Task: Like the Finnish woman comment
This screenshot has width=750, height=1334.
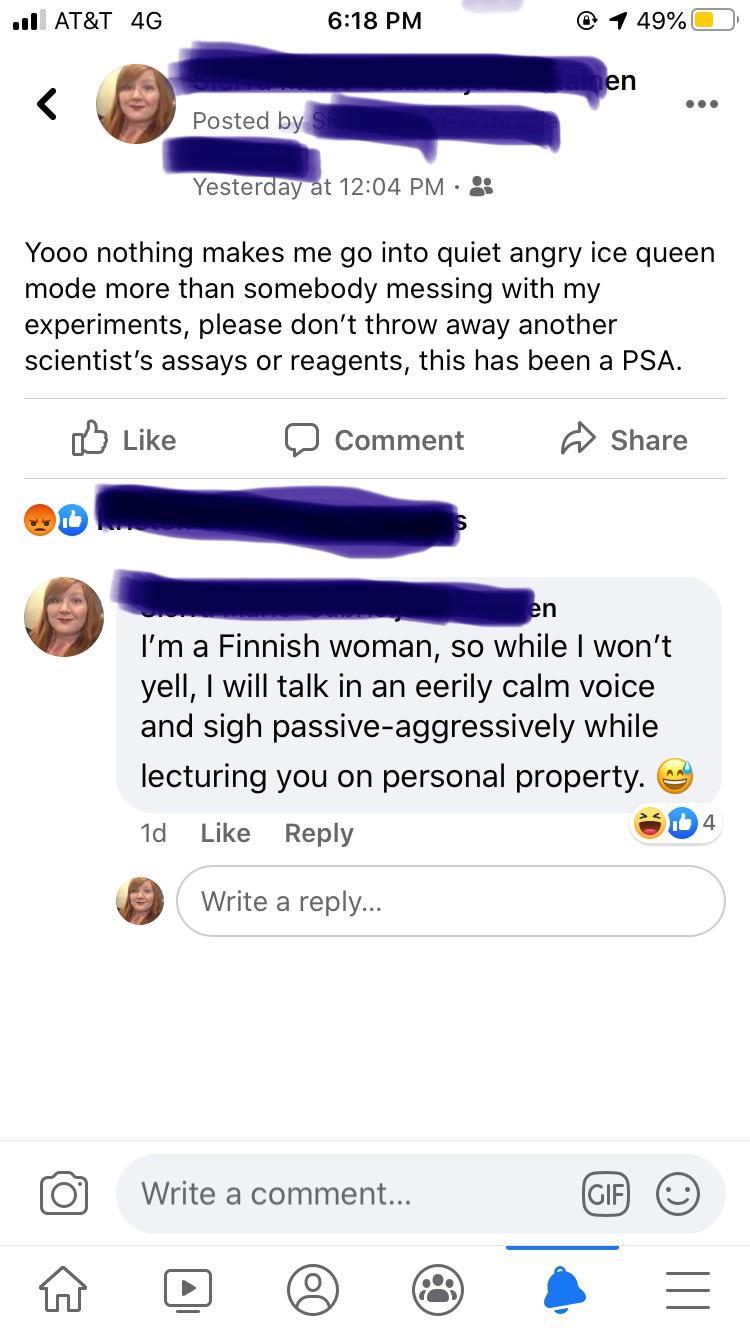Action: 225,833
